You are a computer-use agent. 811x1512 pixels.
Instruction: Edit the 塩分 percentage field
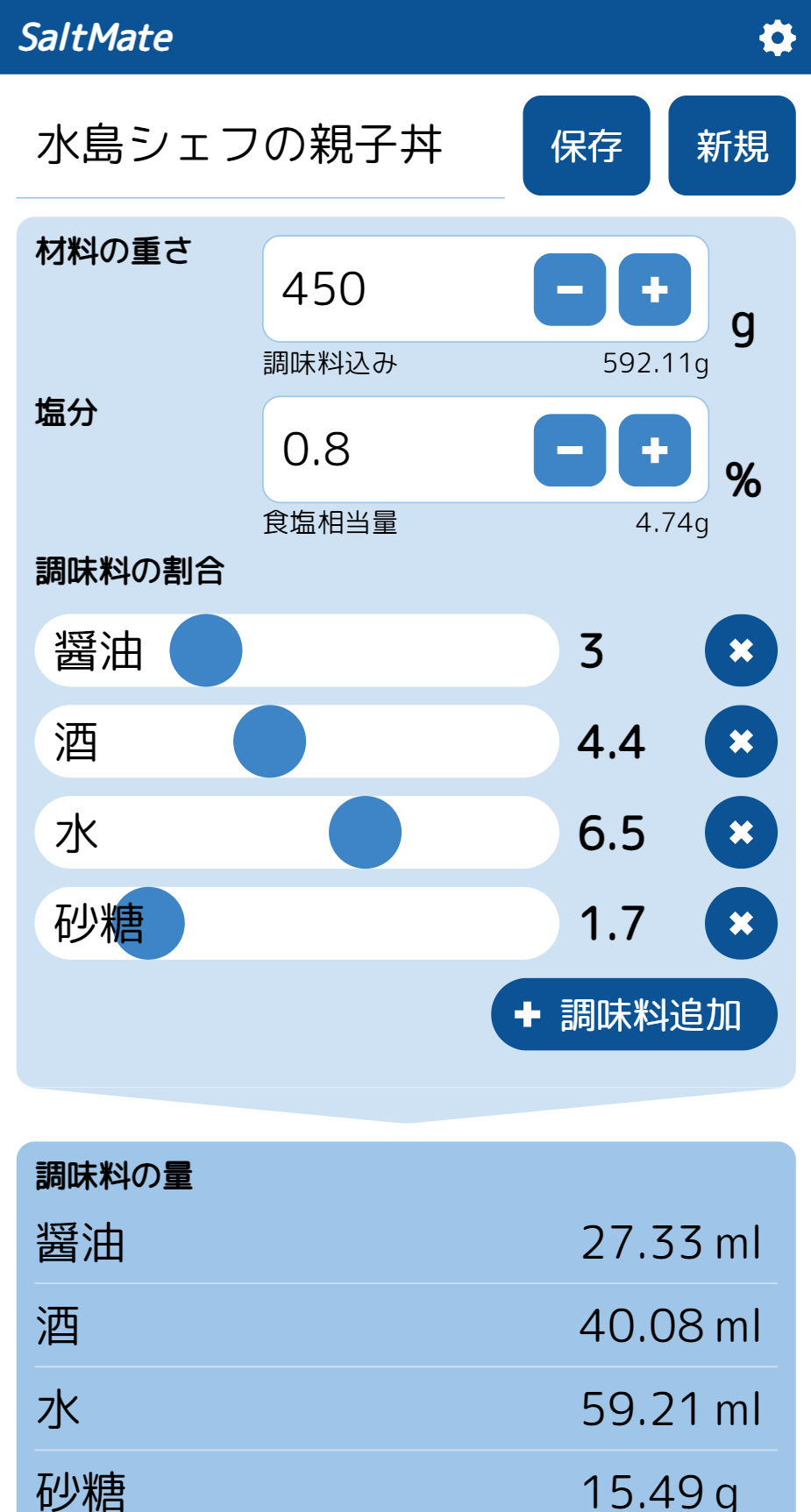(x=395, y=450)
